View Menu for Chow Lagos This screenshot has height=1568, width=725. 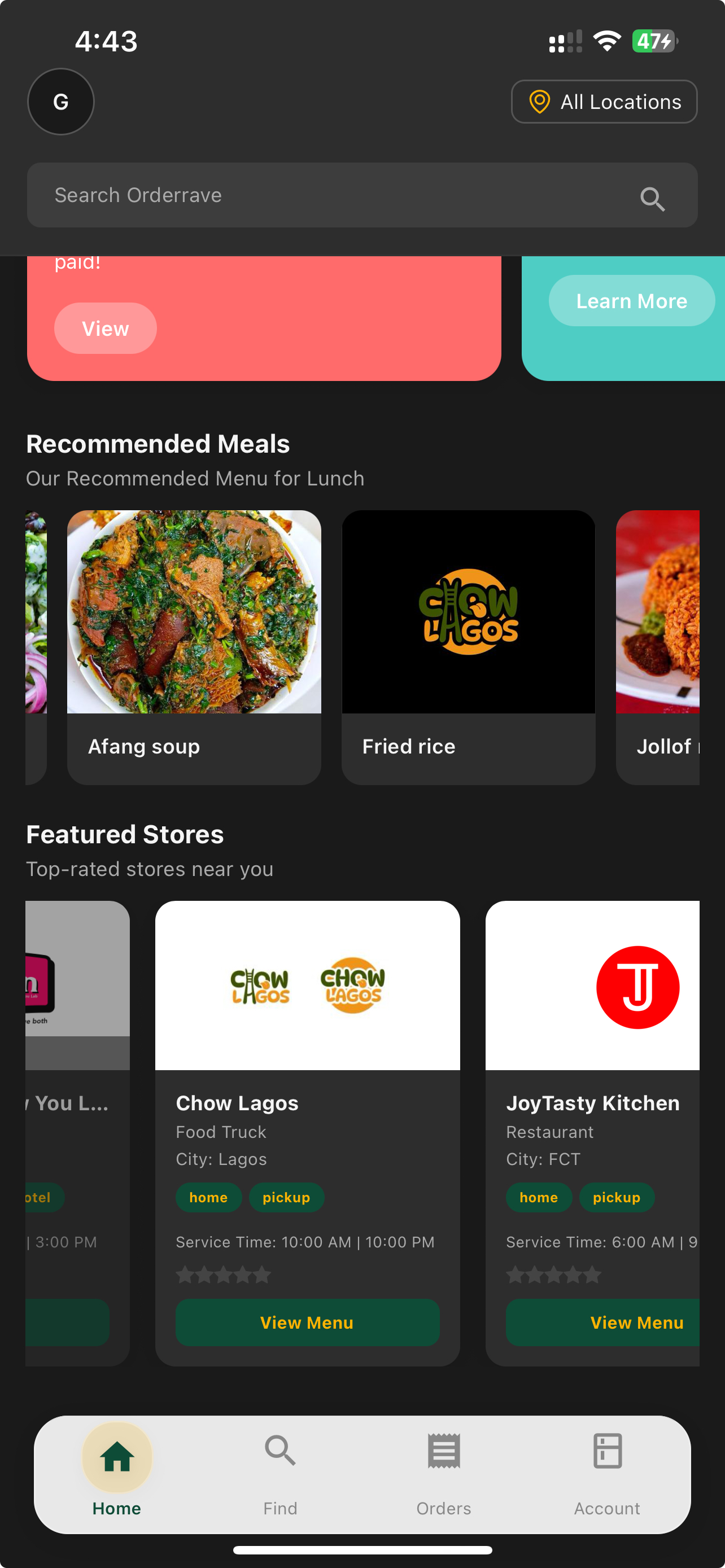coord(307,1322)
